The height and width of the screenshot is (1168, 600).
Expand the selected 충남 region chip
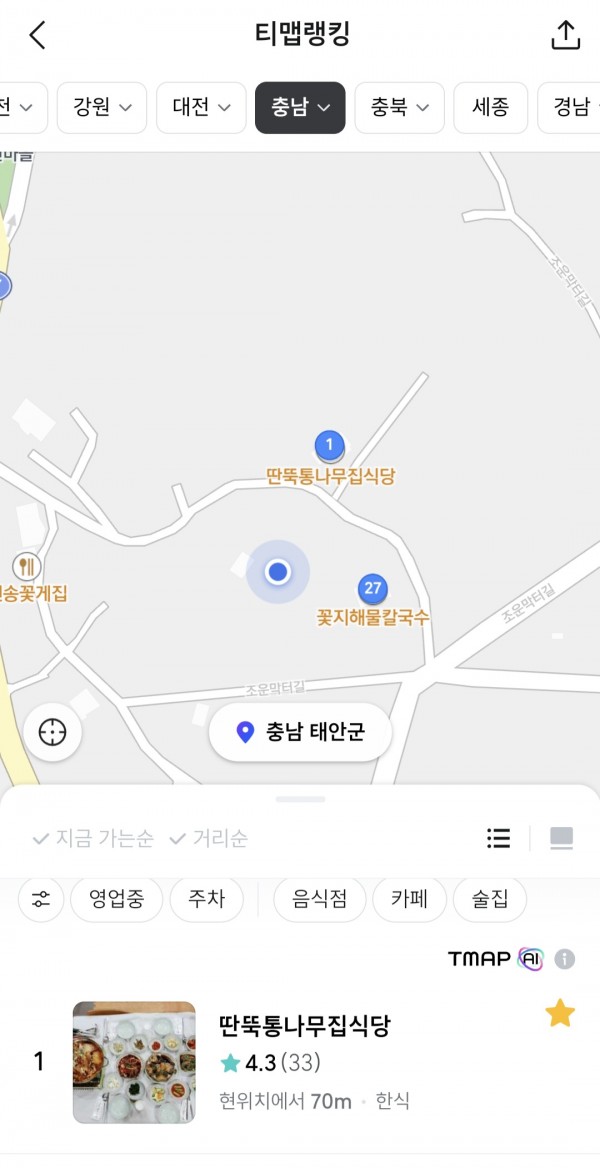pyautogui.click(x=300, y=108)
